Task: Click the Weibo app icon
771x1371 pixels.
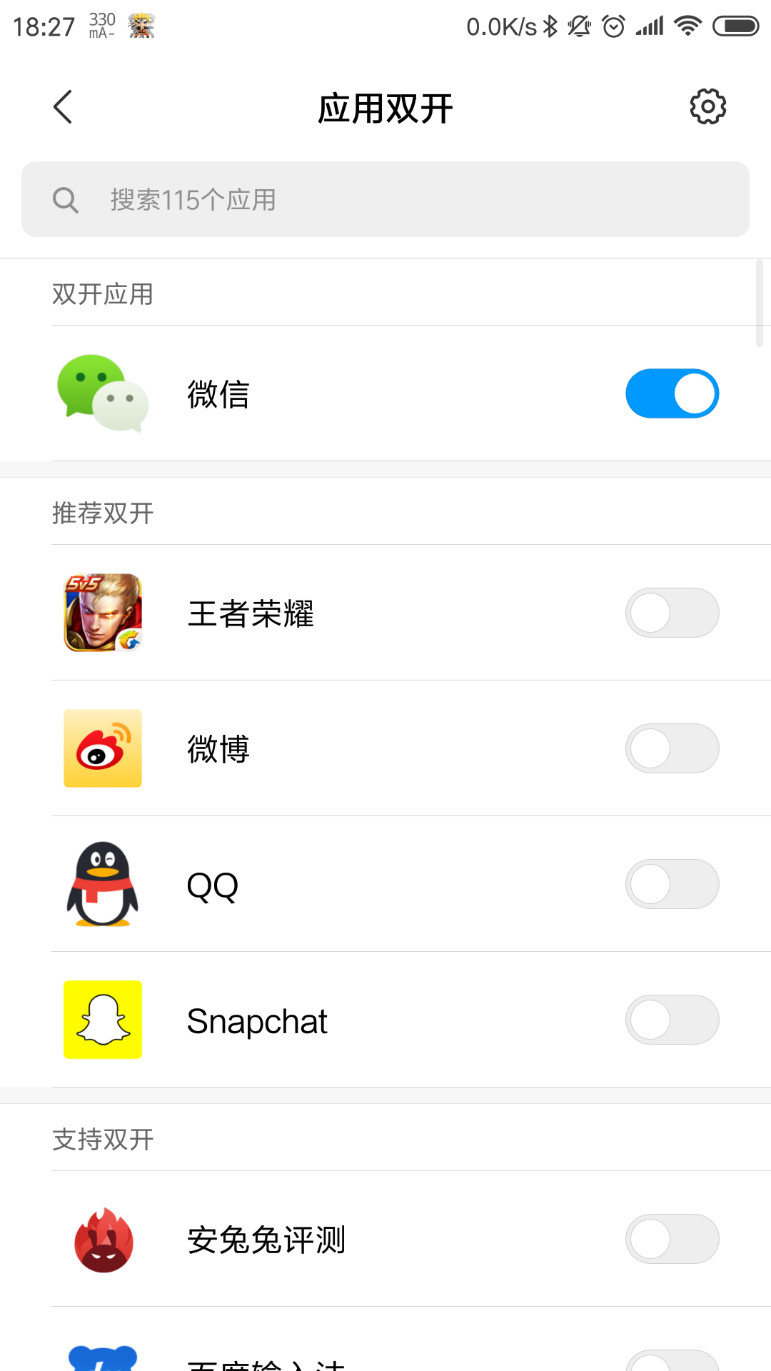Action: pyautogui.click(x=102, y=748)
